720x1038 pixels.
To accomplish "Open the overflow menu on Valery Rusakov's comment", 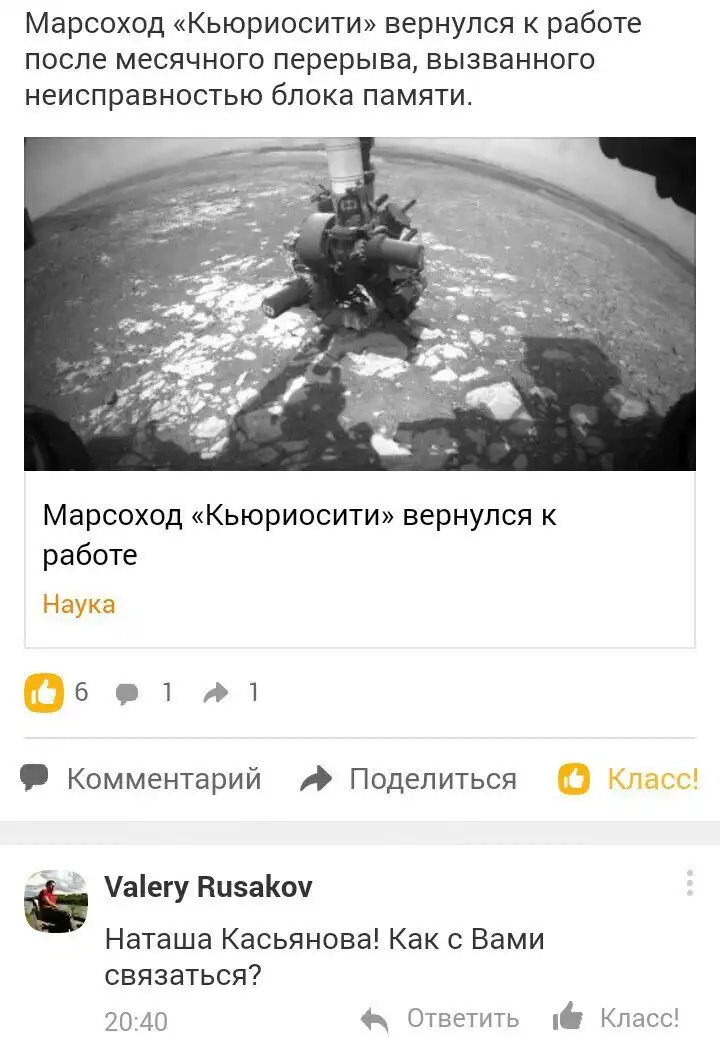I will pyautogui.click(x=689, y=884).
